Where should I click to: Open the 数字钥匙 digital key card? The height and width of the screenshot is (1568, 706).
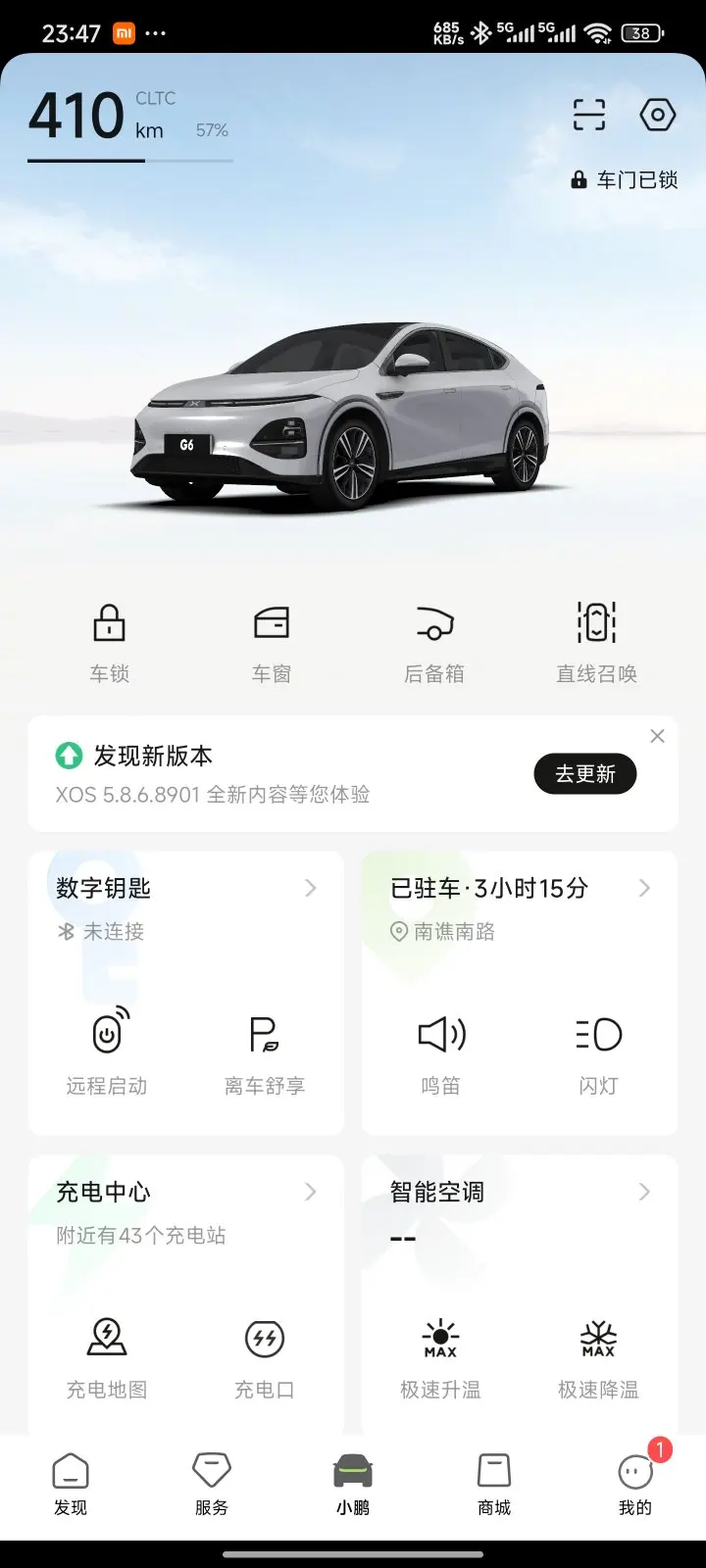tap(186, 889)
